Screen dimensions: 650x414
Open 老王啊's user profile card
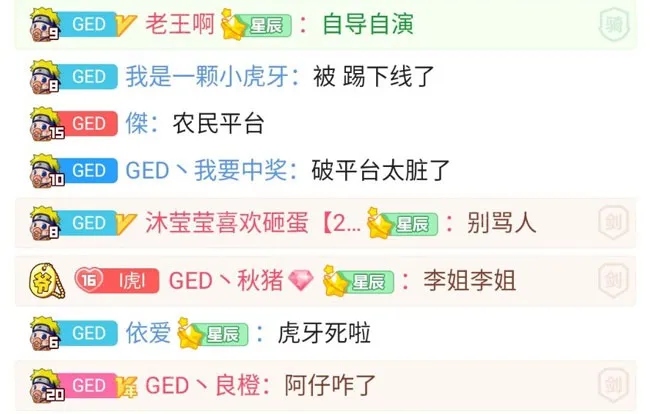click(x=180, y=24)
